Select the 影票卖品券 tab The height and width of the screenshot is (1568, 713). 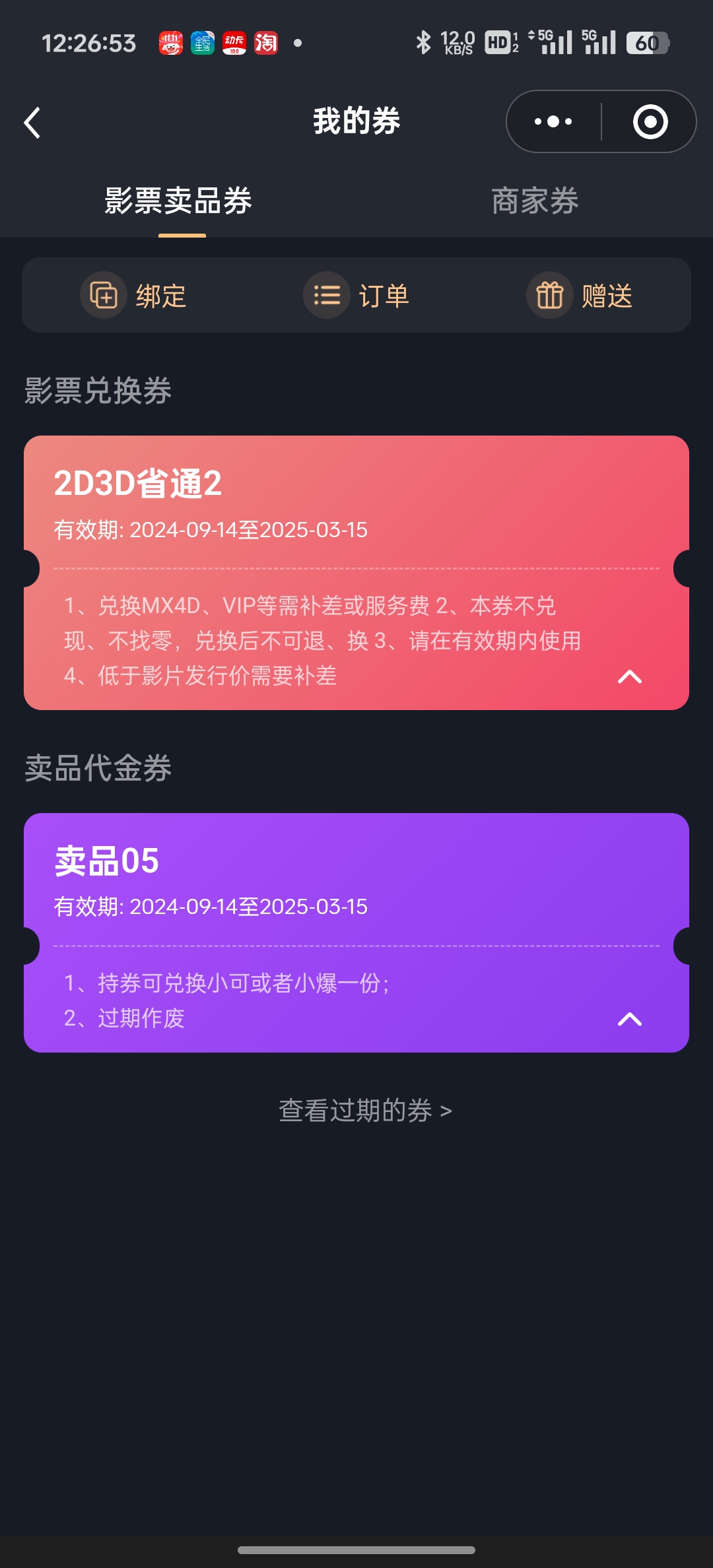pos(178,201)
